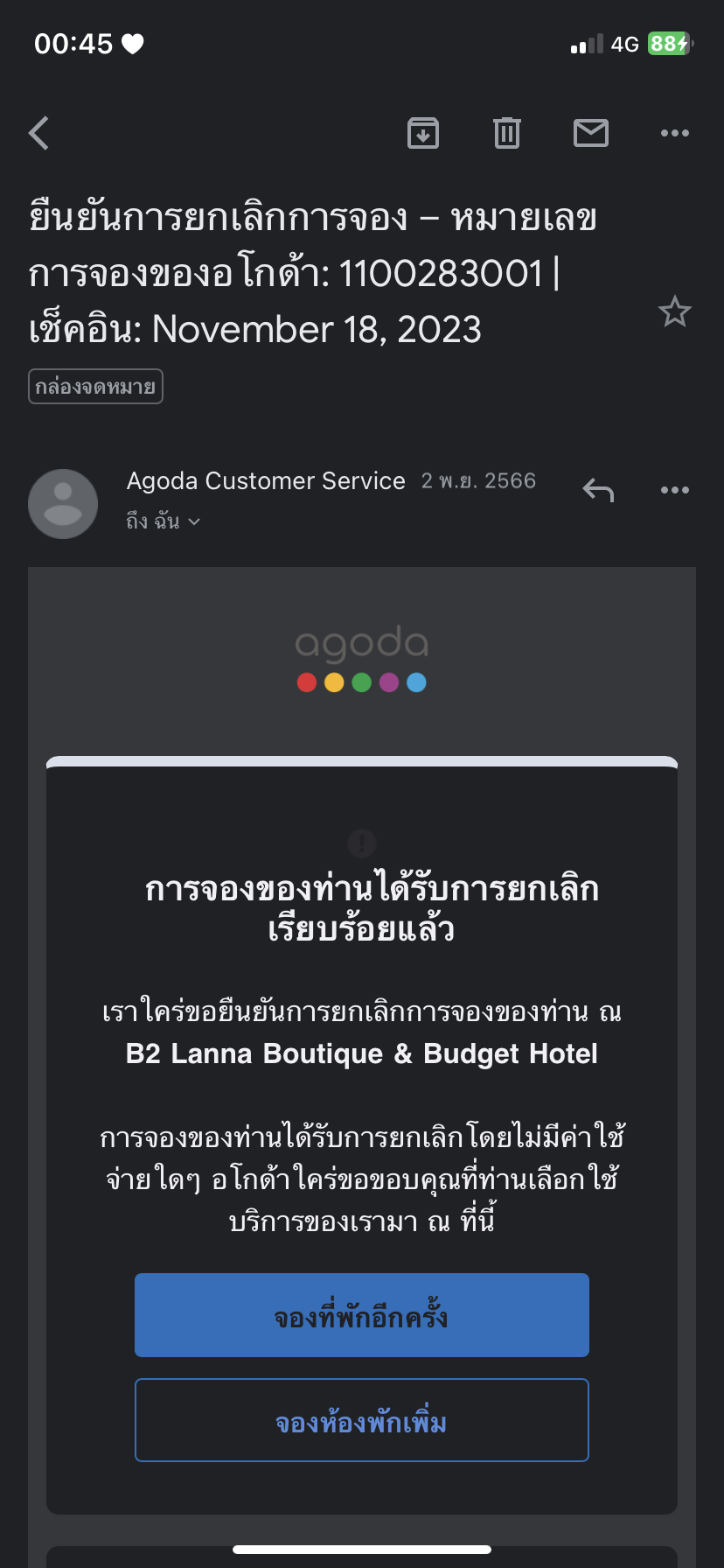Image resolution: width=724 pixels, height=1568 pixels.
Task: Open message options beside the reply arrow
Action: [x=675, y=490]
